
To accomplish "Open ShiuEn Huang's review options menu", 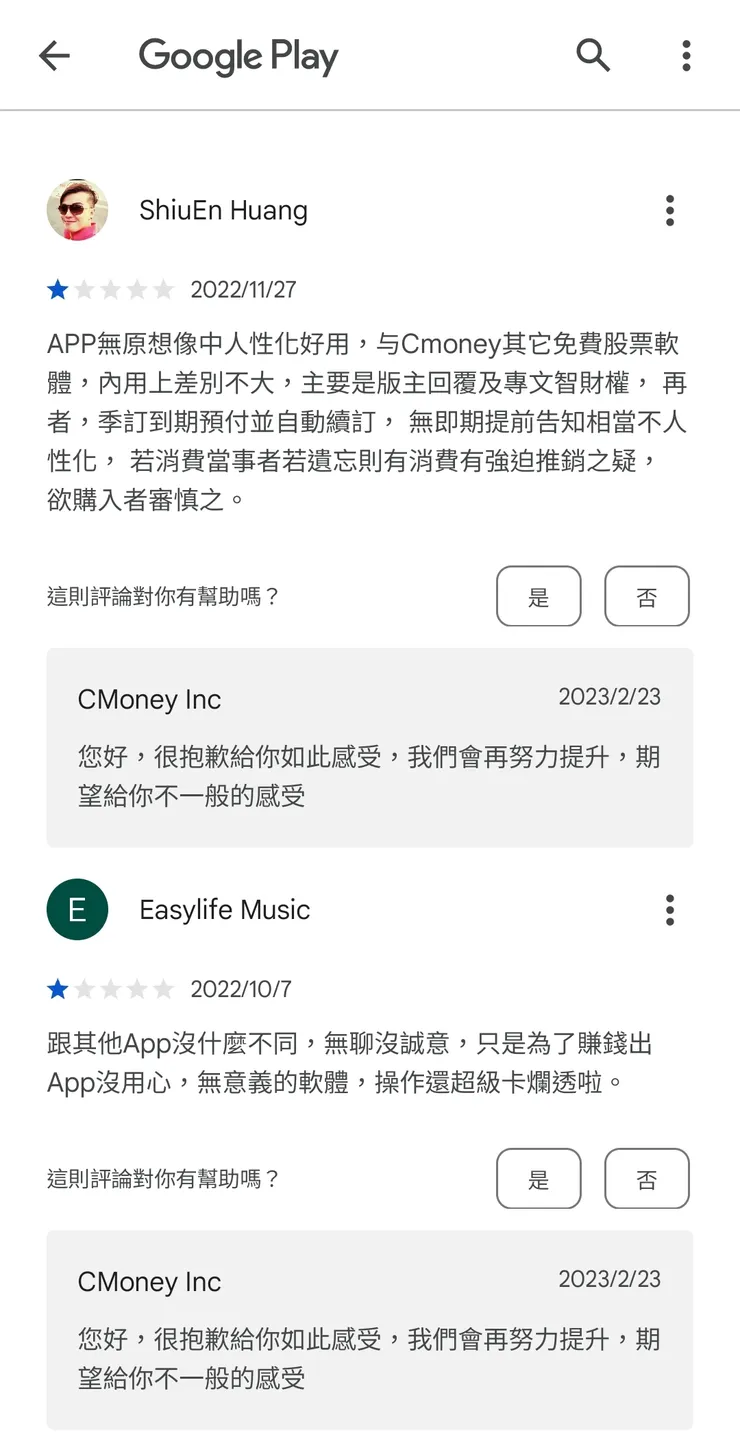I will (670, 210).
